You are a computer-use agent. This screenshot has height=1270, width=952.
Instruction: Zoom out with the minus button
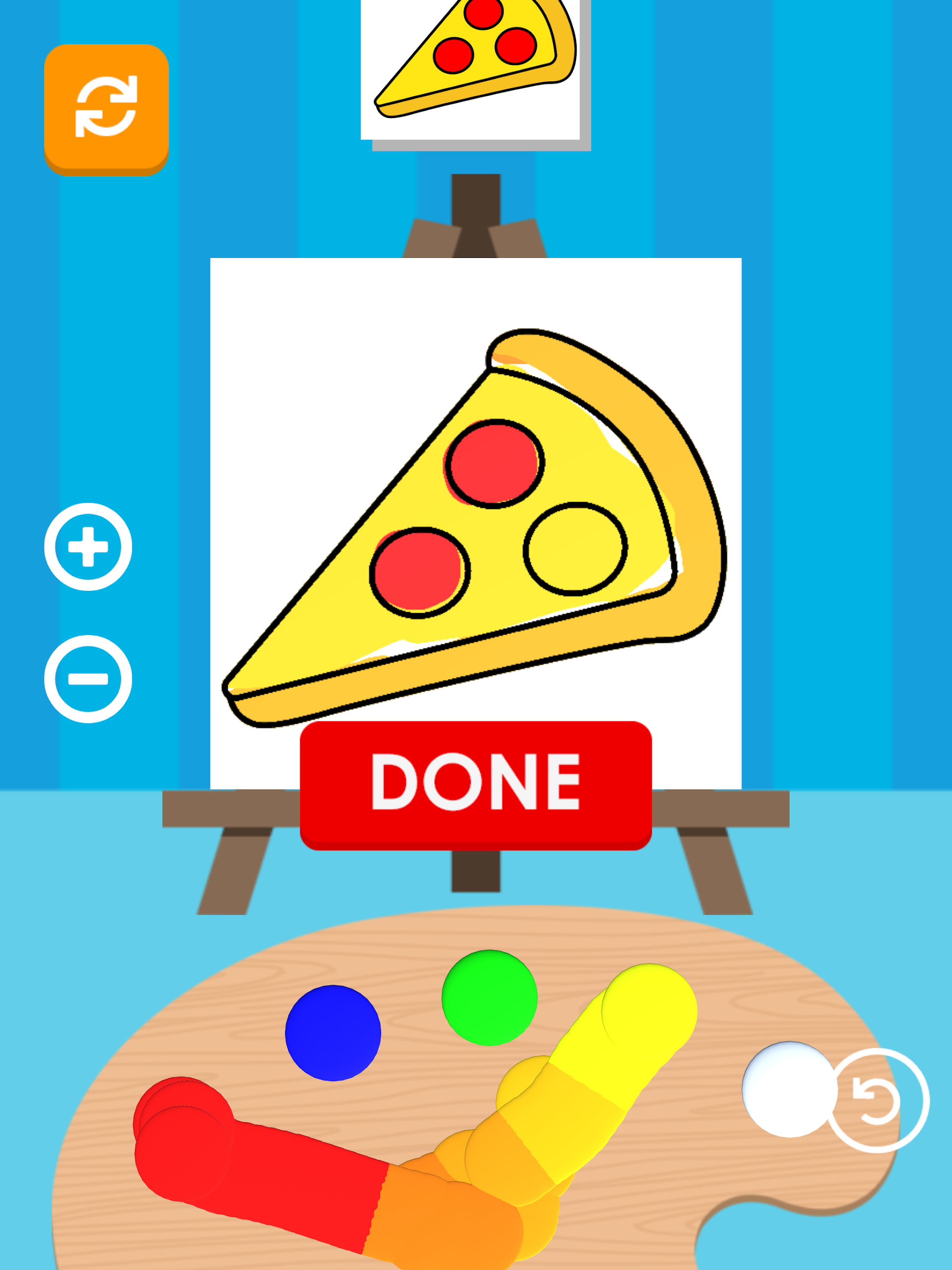pos(88,679)
